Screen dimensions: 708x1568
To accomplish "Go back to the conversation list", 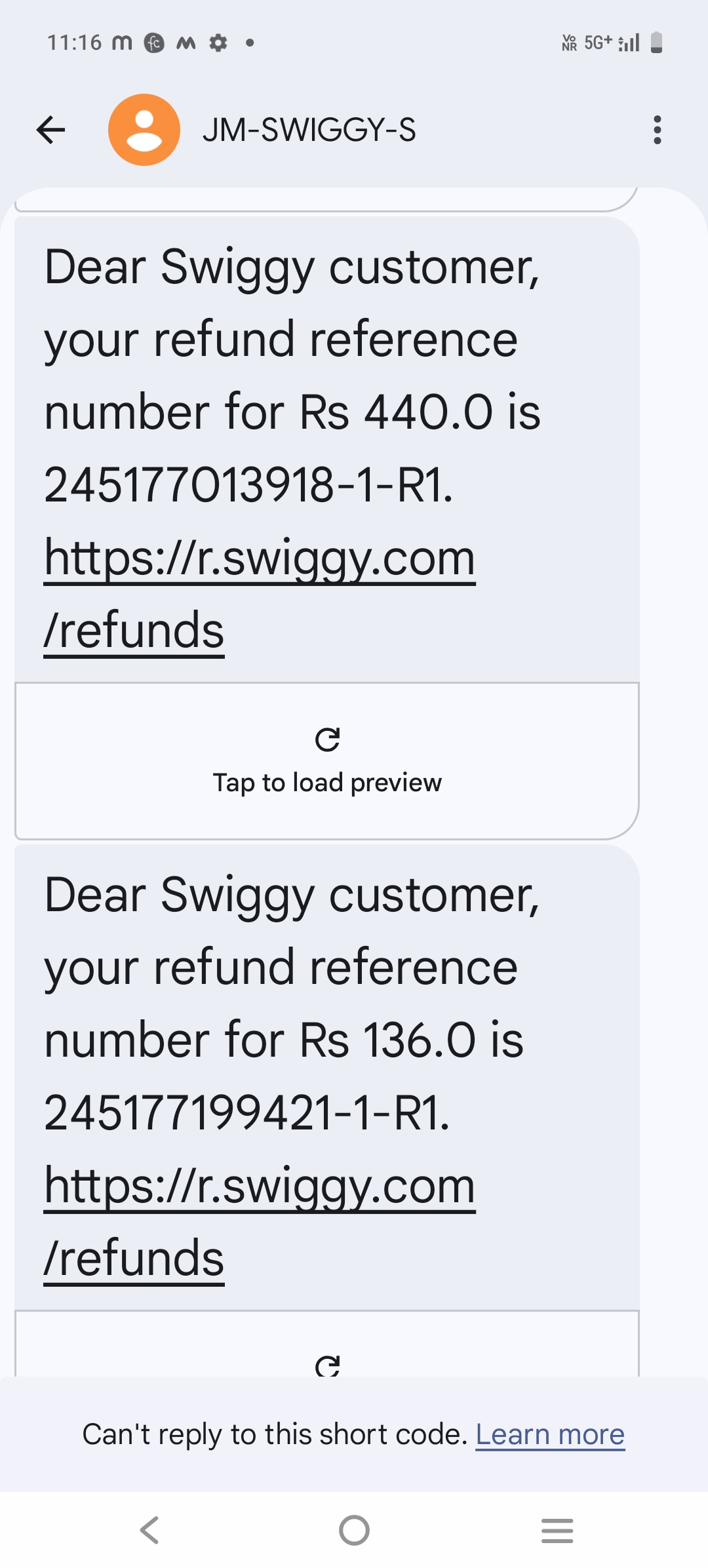I will [x=50, y=130].
